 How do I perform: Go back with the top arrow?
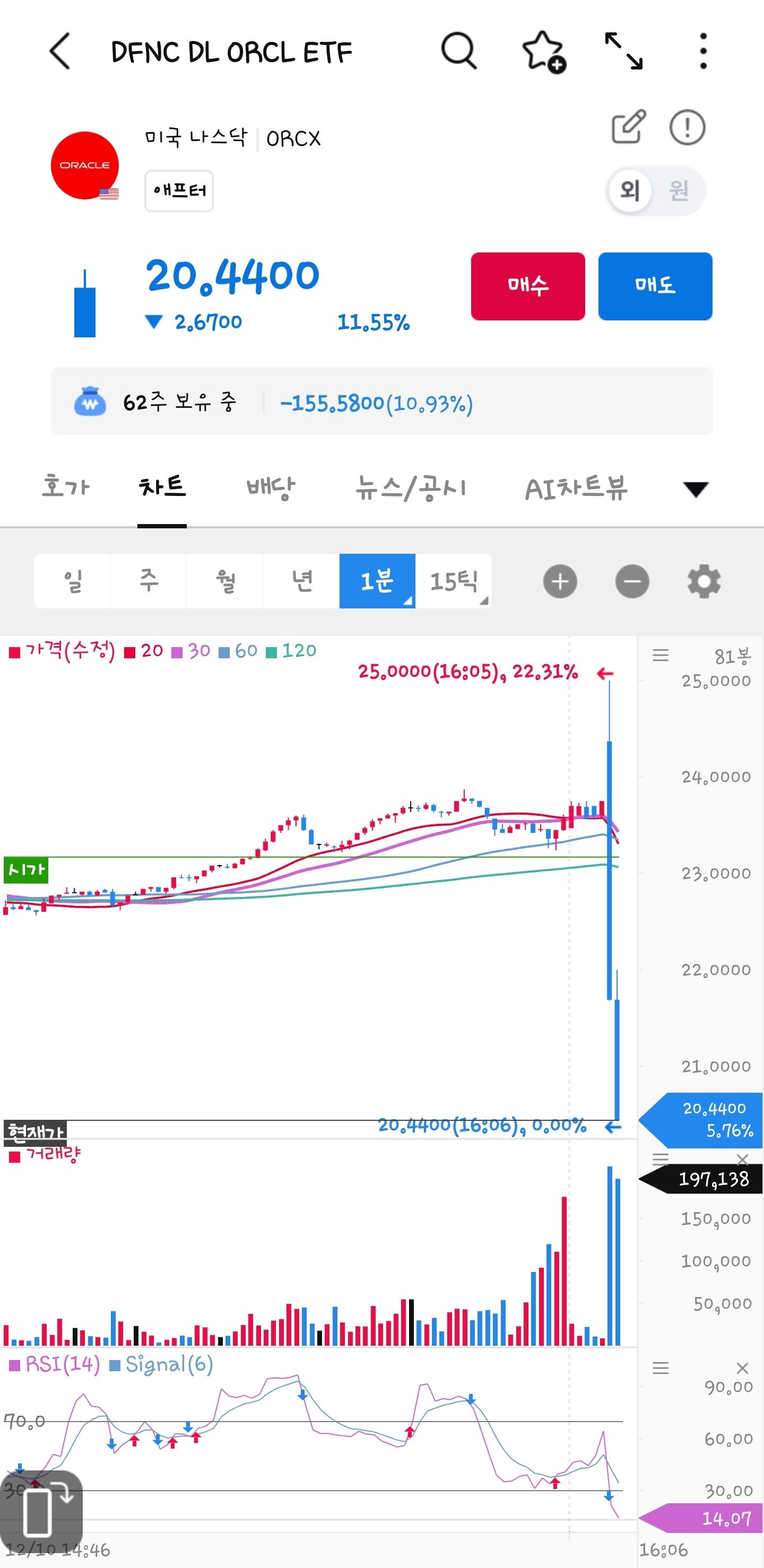[x=59, y=51]
